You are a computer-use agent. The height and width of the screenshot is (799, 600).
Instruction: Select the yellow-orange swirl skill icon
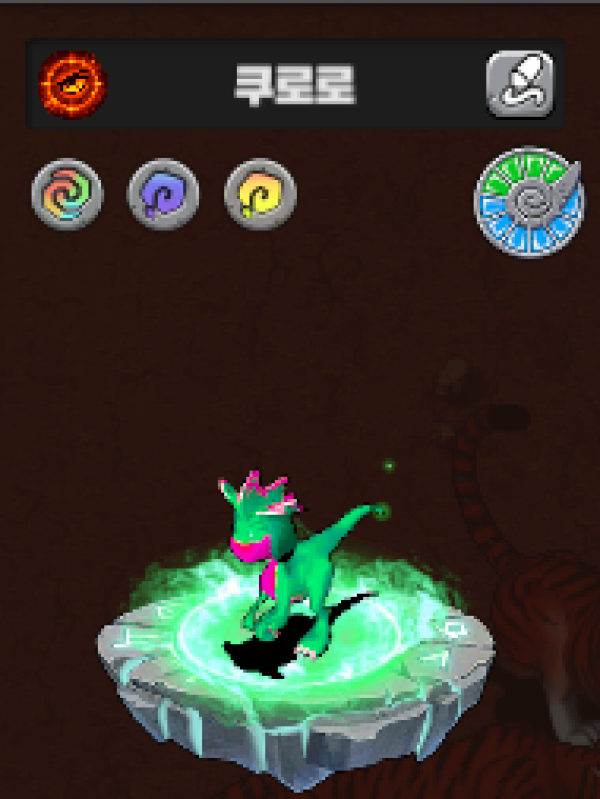coord(259,194)
